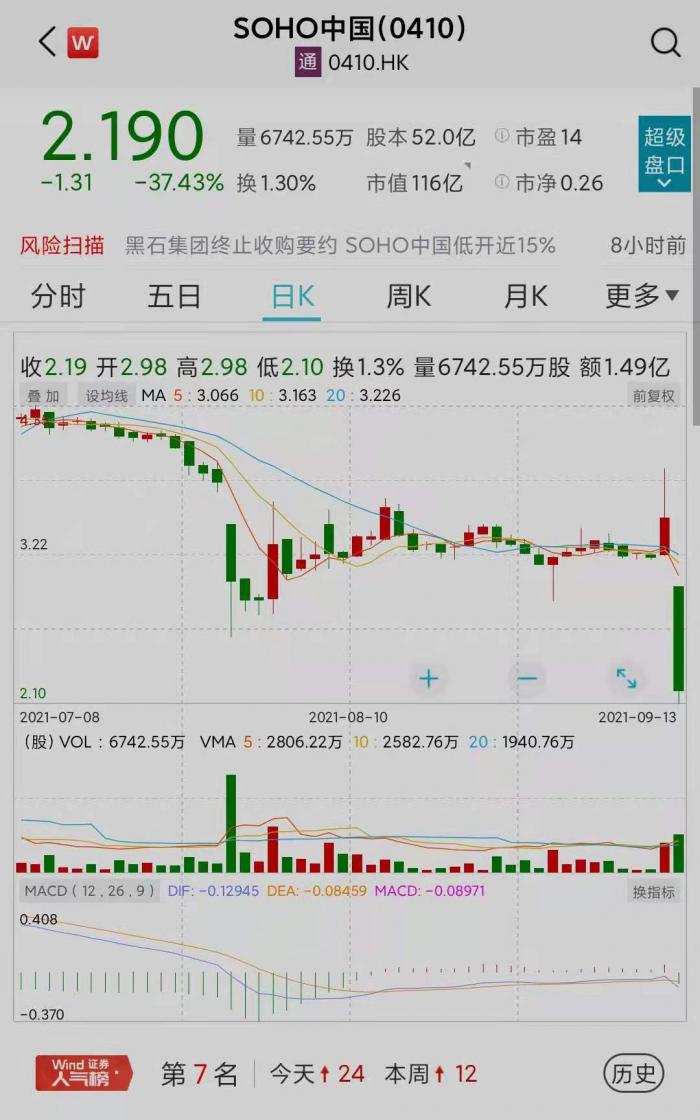Expand the chart to fullscreen
Image resolution: width=700 pixels, height=1120 pixels.
[626, 678]
